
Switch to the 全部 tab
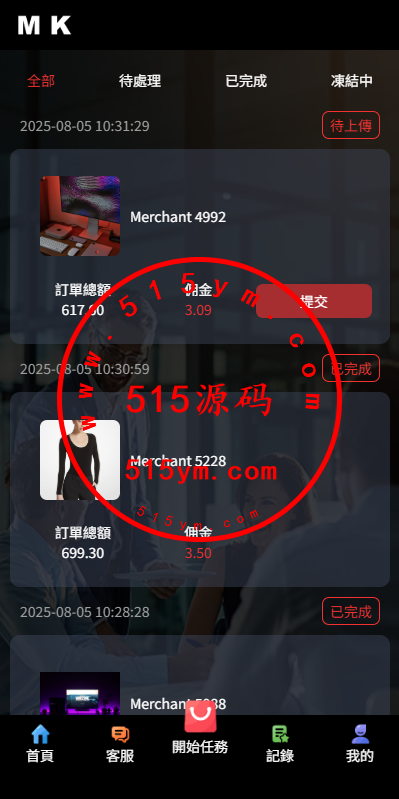coord(41,81)
